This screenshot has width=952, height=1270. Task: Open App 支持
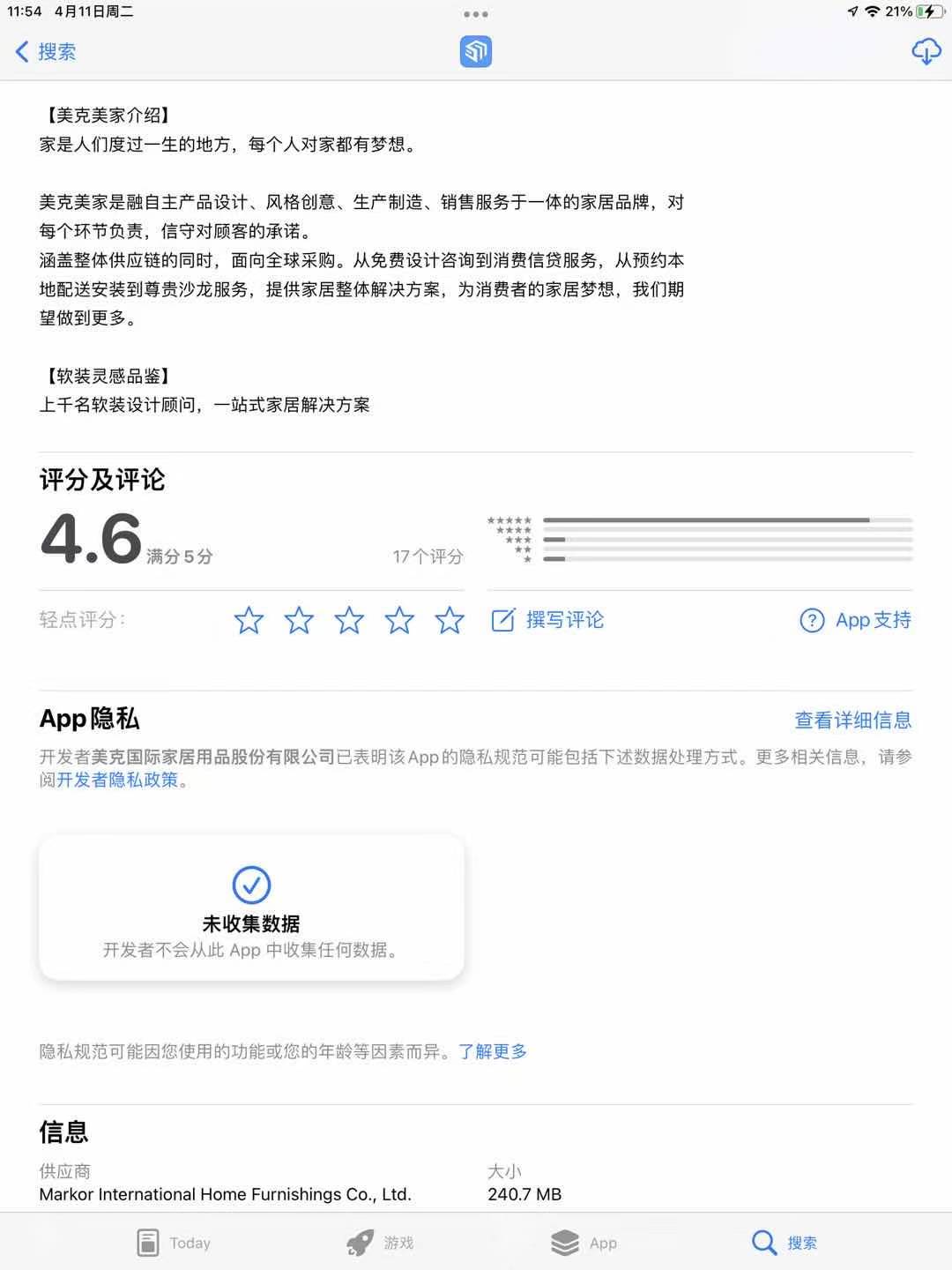(855, 620)
